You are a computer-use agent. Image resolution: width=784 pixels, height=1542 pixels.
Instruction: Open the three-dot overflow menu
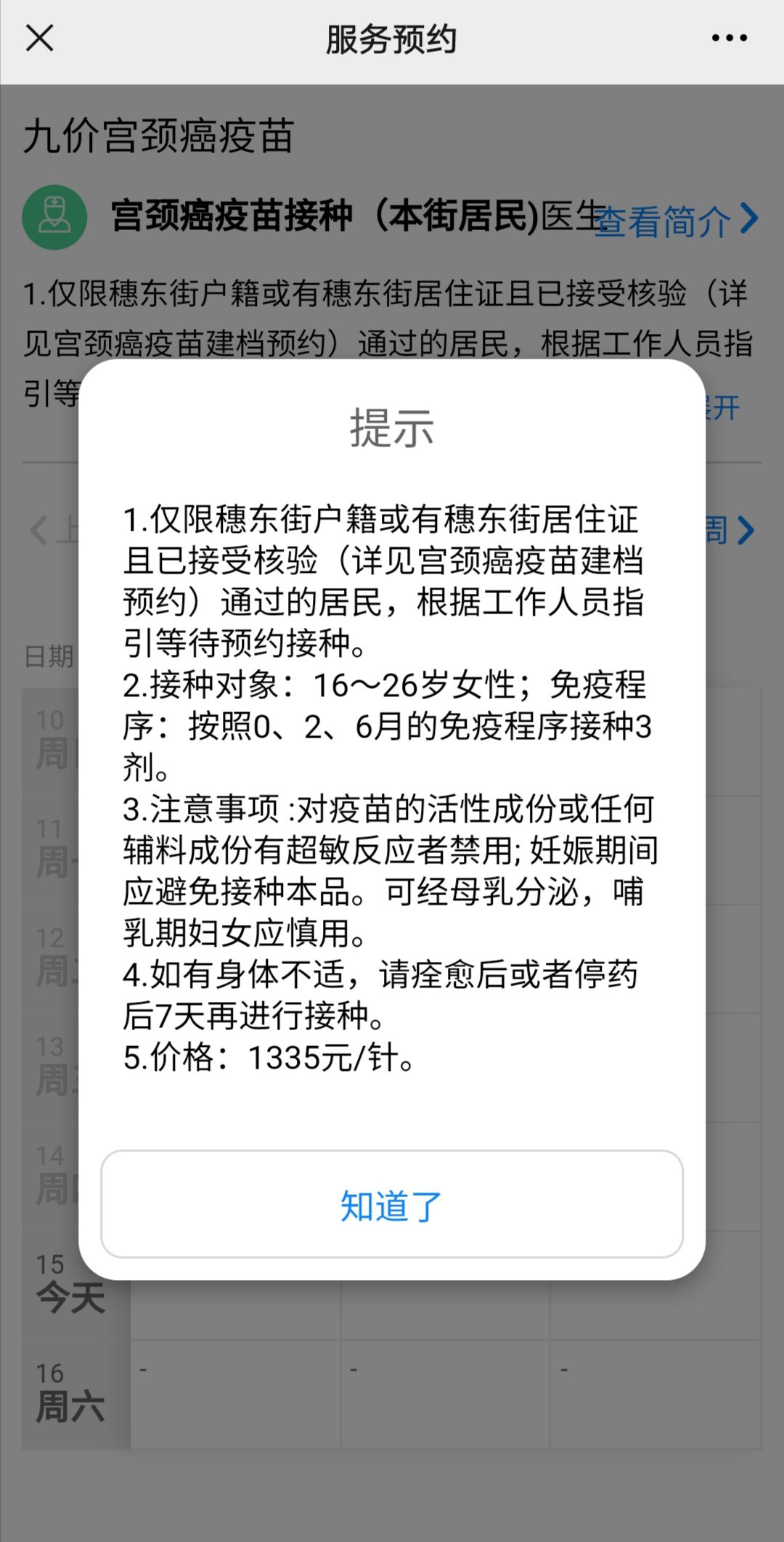[729, 38]
